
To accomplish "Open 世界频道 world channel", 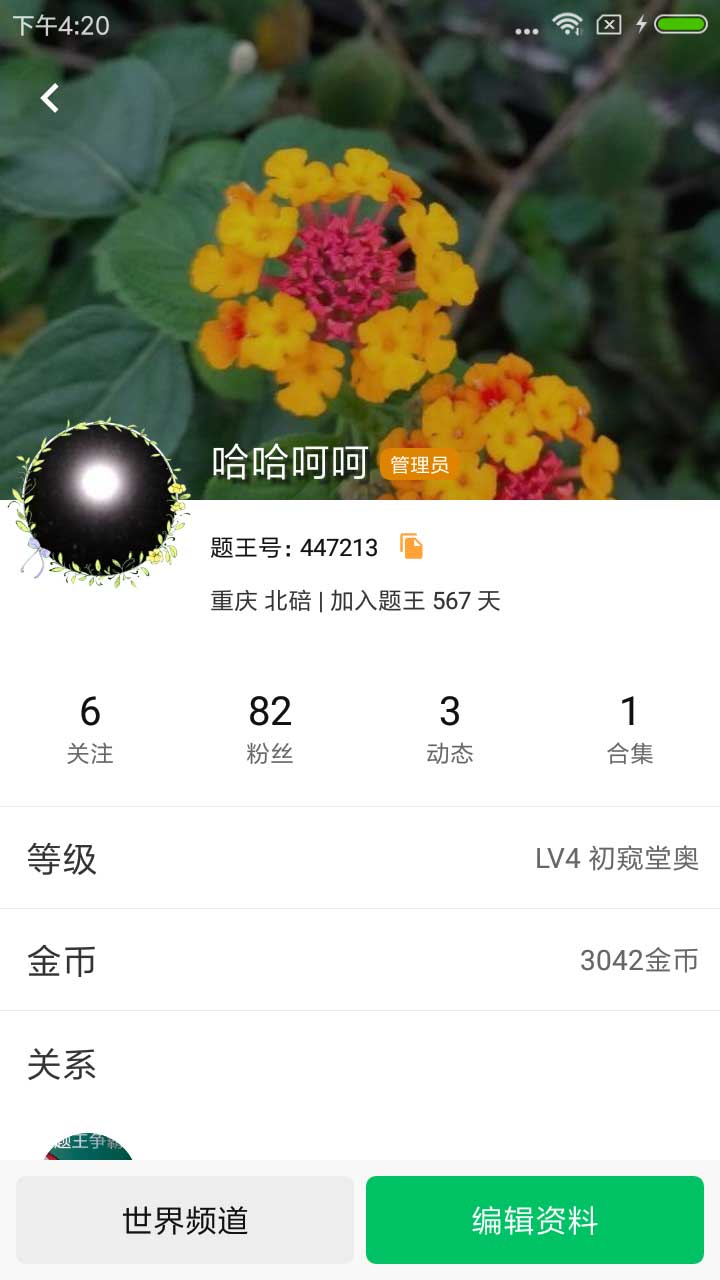I will click(184, 1219).
